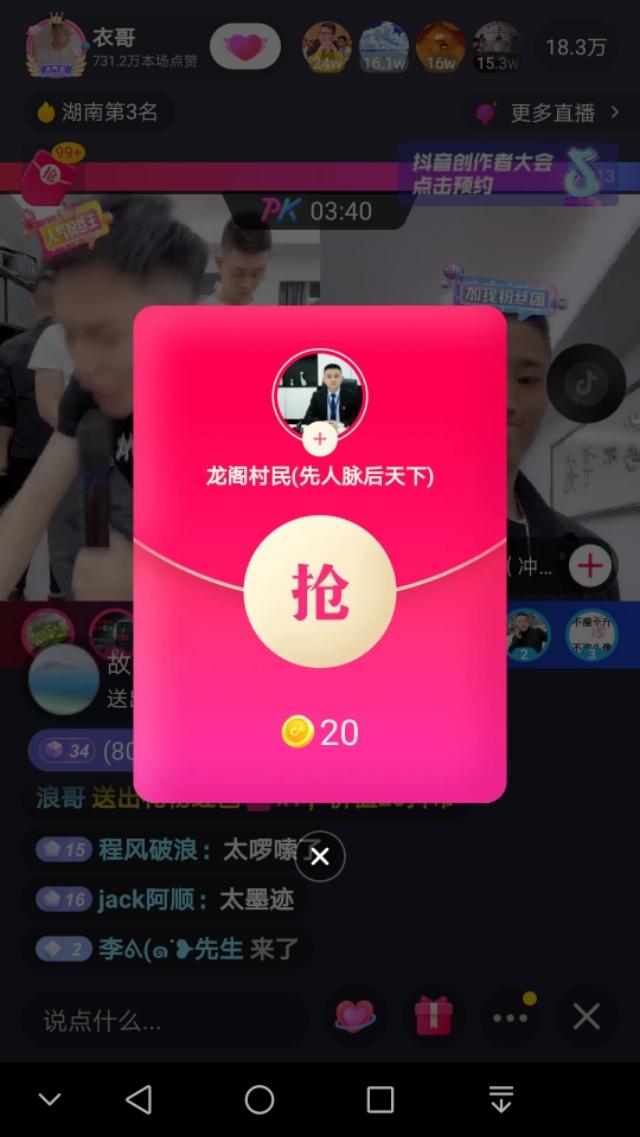View the 湖南第3名 ranking badge

[x=98, y=113]
